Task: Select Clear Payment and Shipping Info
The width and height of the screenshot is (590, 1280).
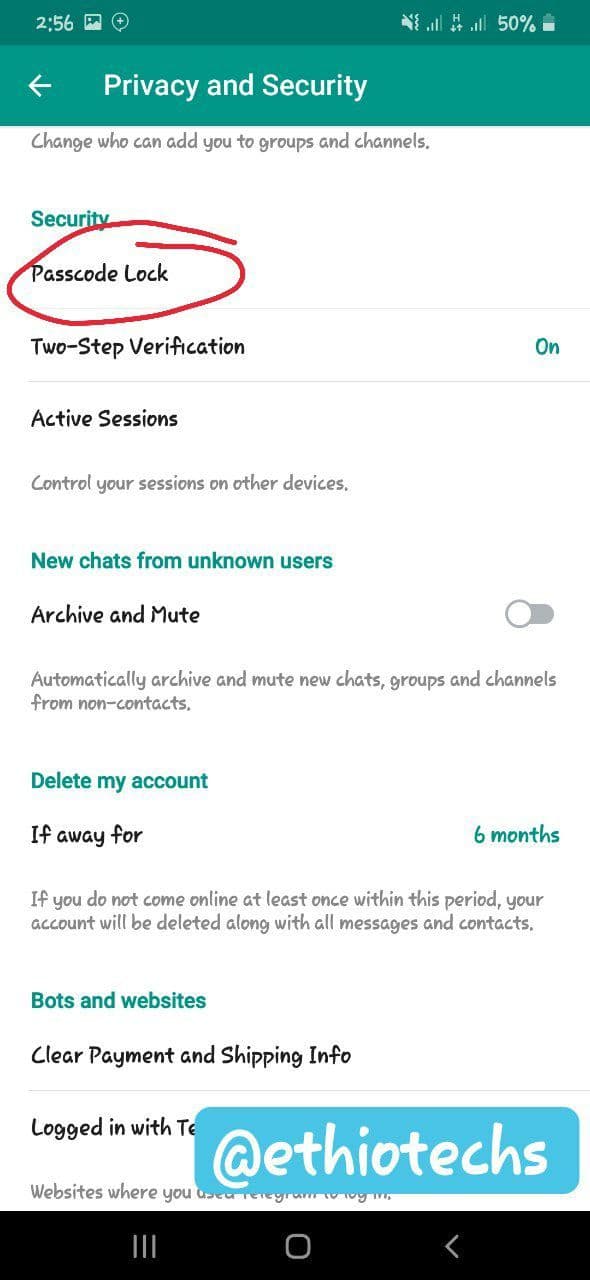Action: tap(295, 1054)
